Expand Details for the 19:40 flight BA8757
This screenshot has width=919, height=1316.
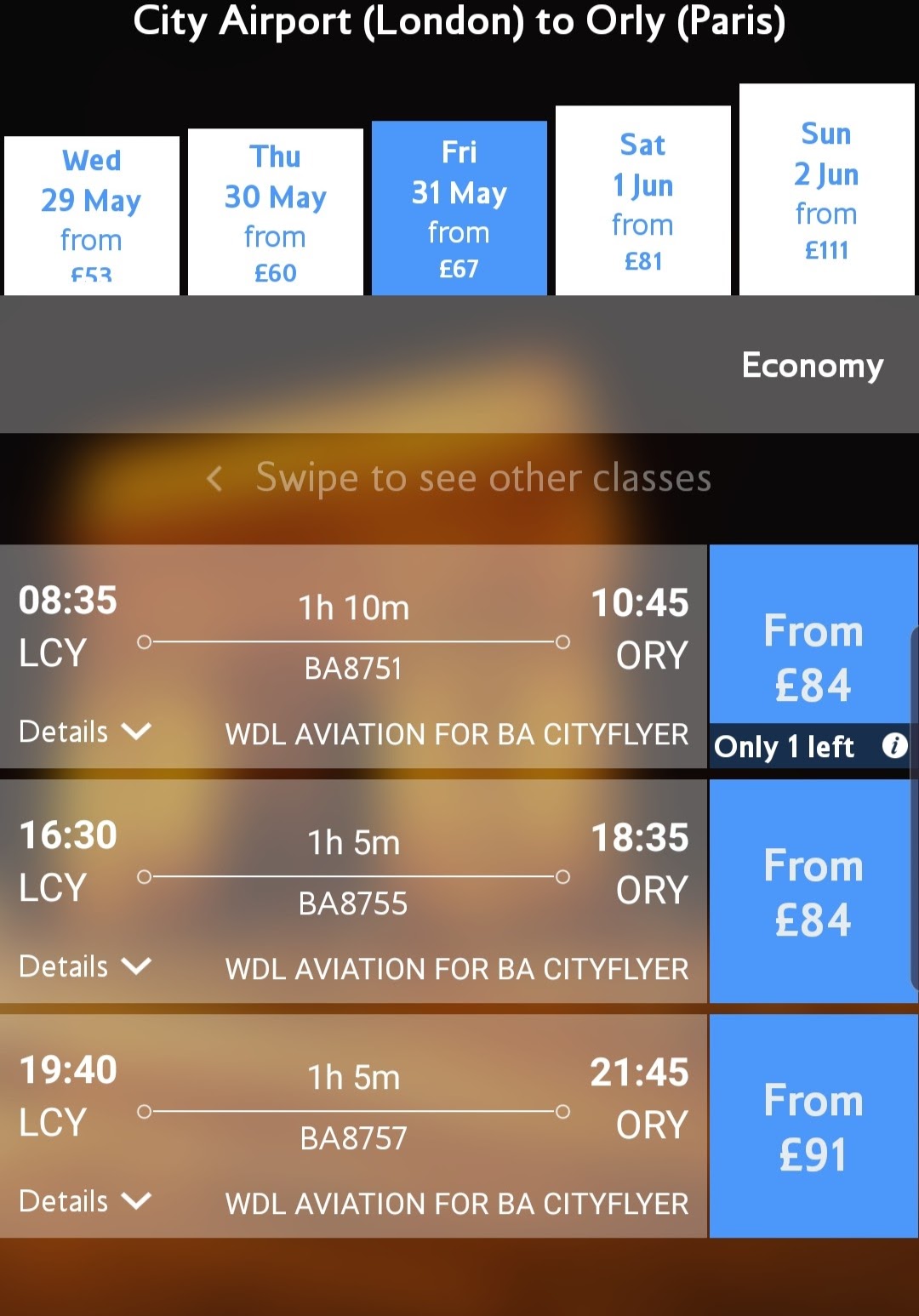pos(84,1201)
